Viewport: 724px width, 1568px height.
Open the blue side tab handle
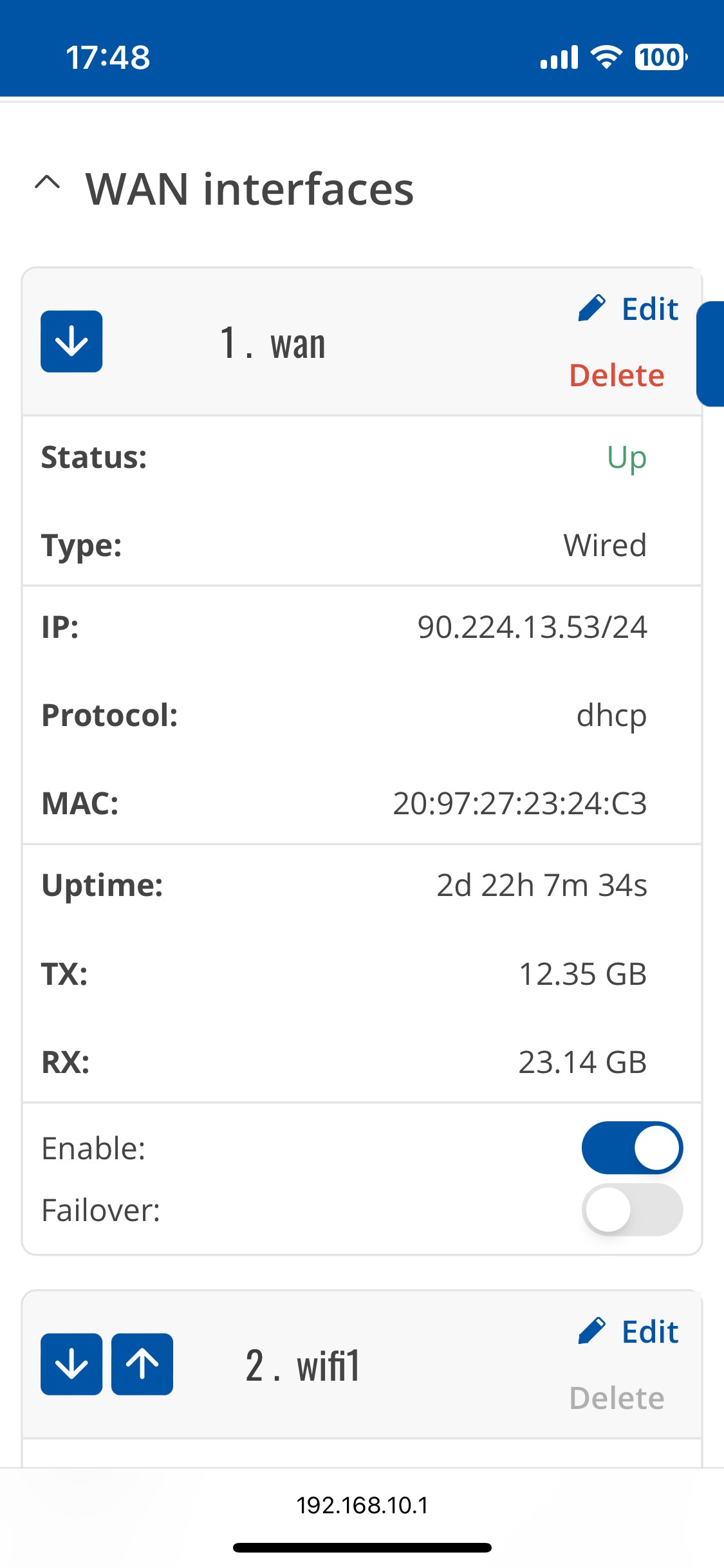click(711, 354)
